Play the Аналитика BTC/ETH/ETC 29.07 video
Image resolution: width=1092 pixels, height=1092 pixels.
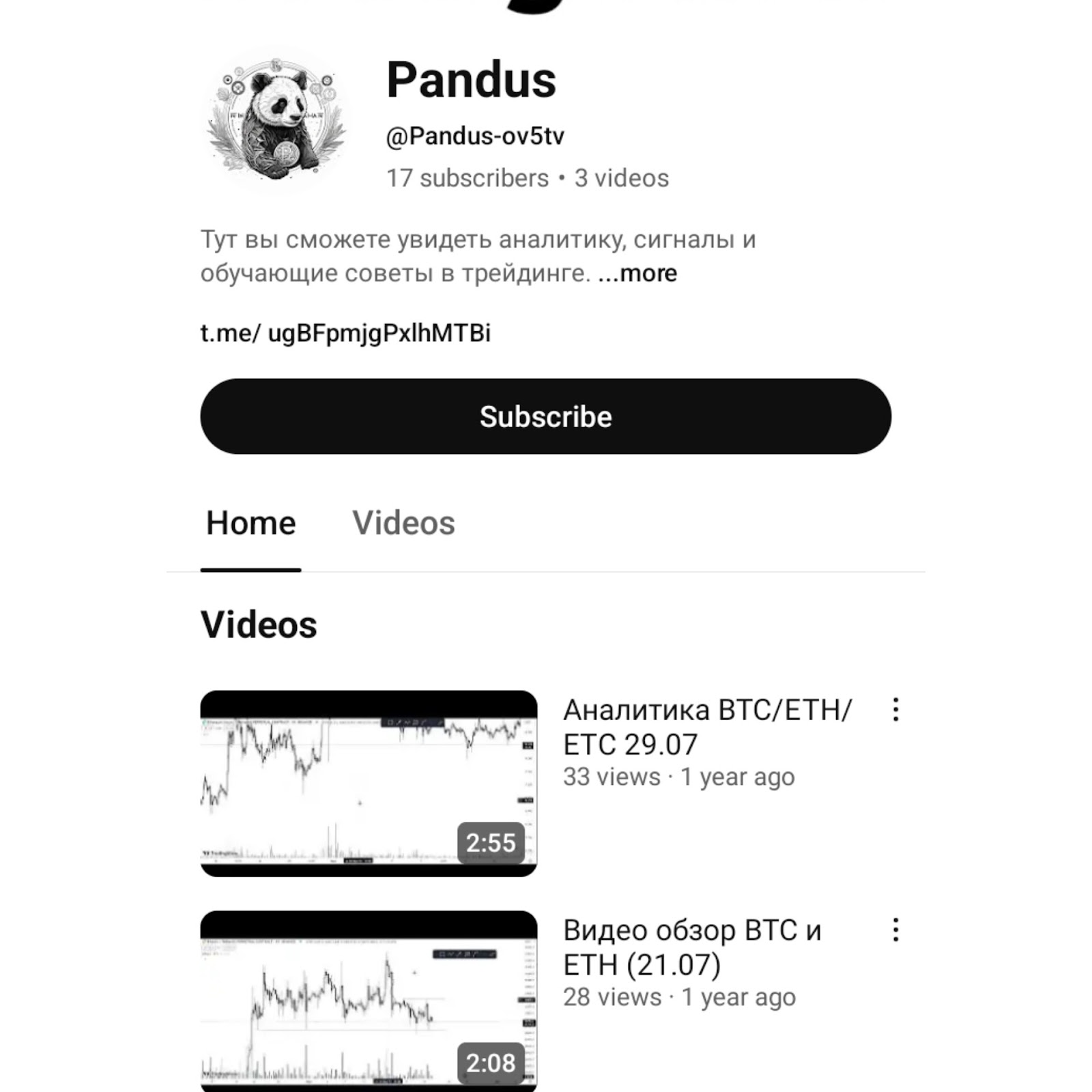(x=369, y=783)
